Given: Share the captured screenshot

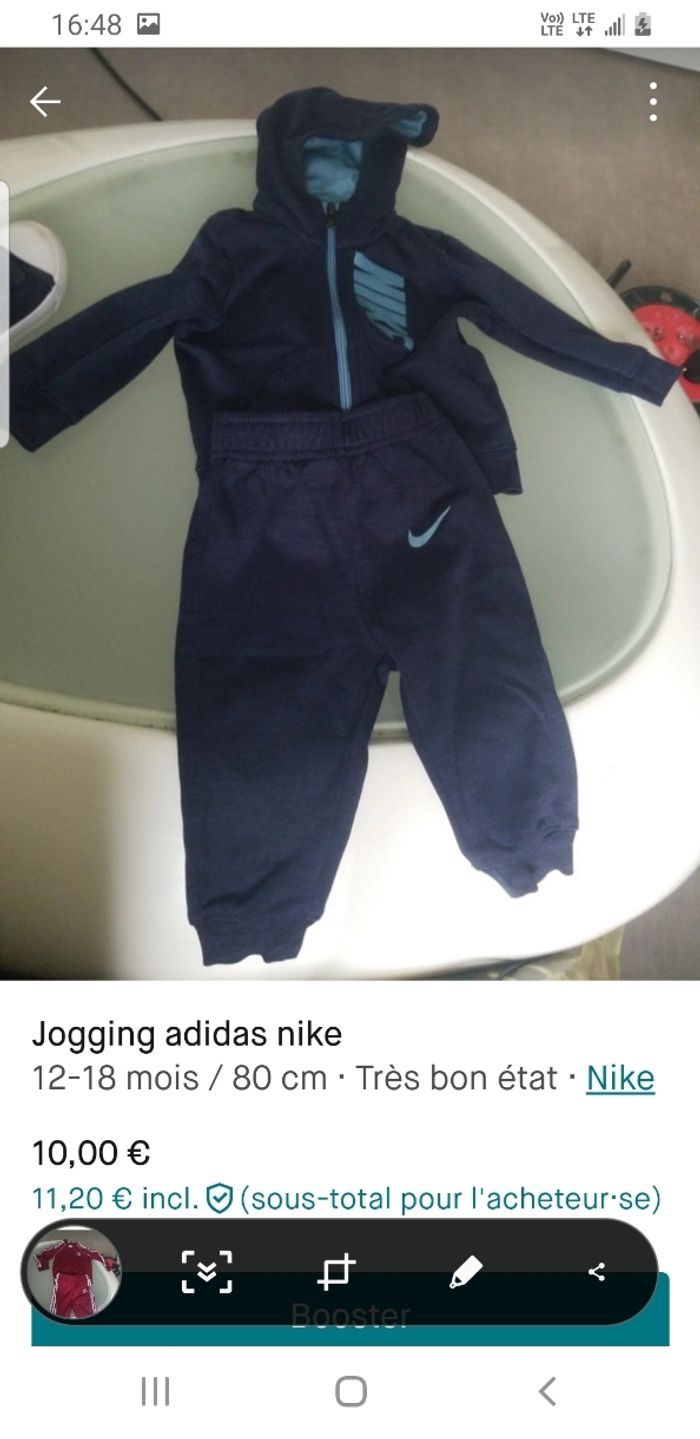Looking at the screenshot, I should pos(596,1271).
